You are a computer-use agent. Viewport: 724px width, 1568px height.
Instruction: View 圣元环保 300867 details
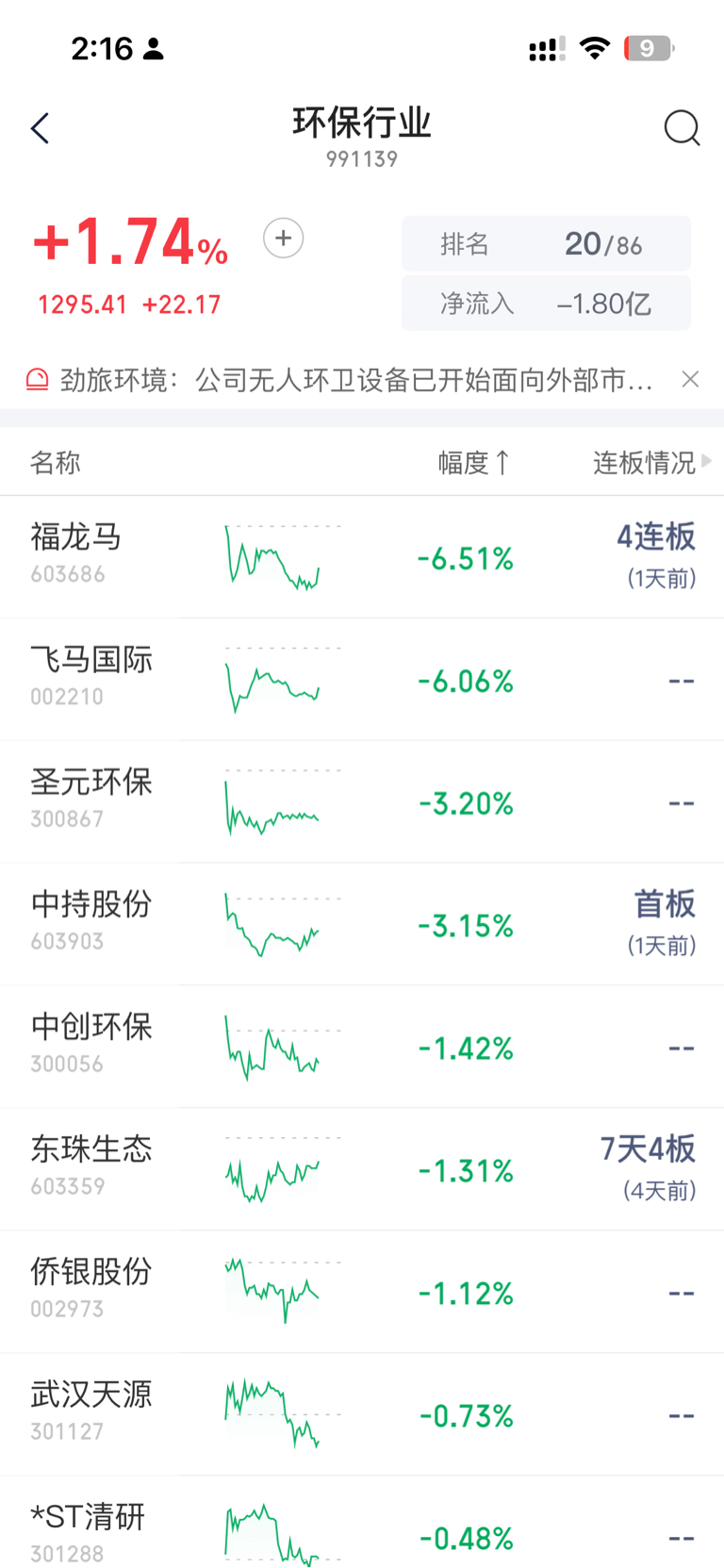point(362,802)
